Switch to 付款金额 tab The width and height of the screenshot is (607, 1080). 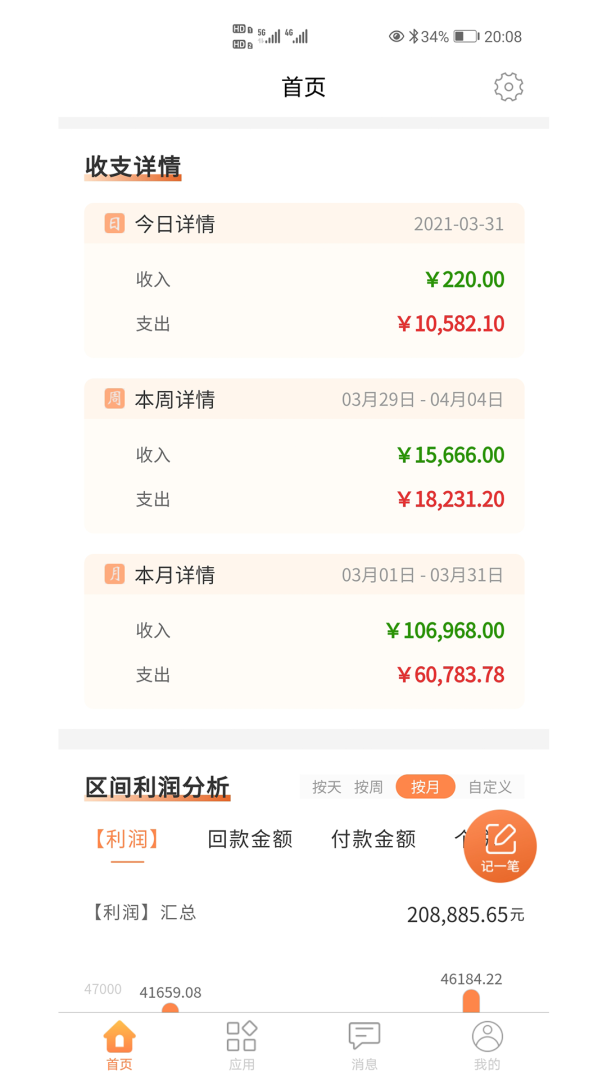[373, 839]
